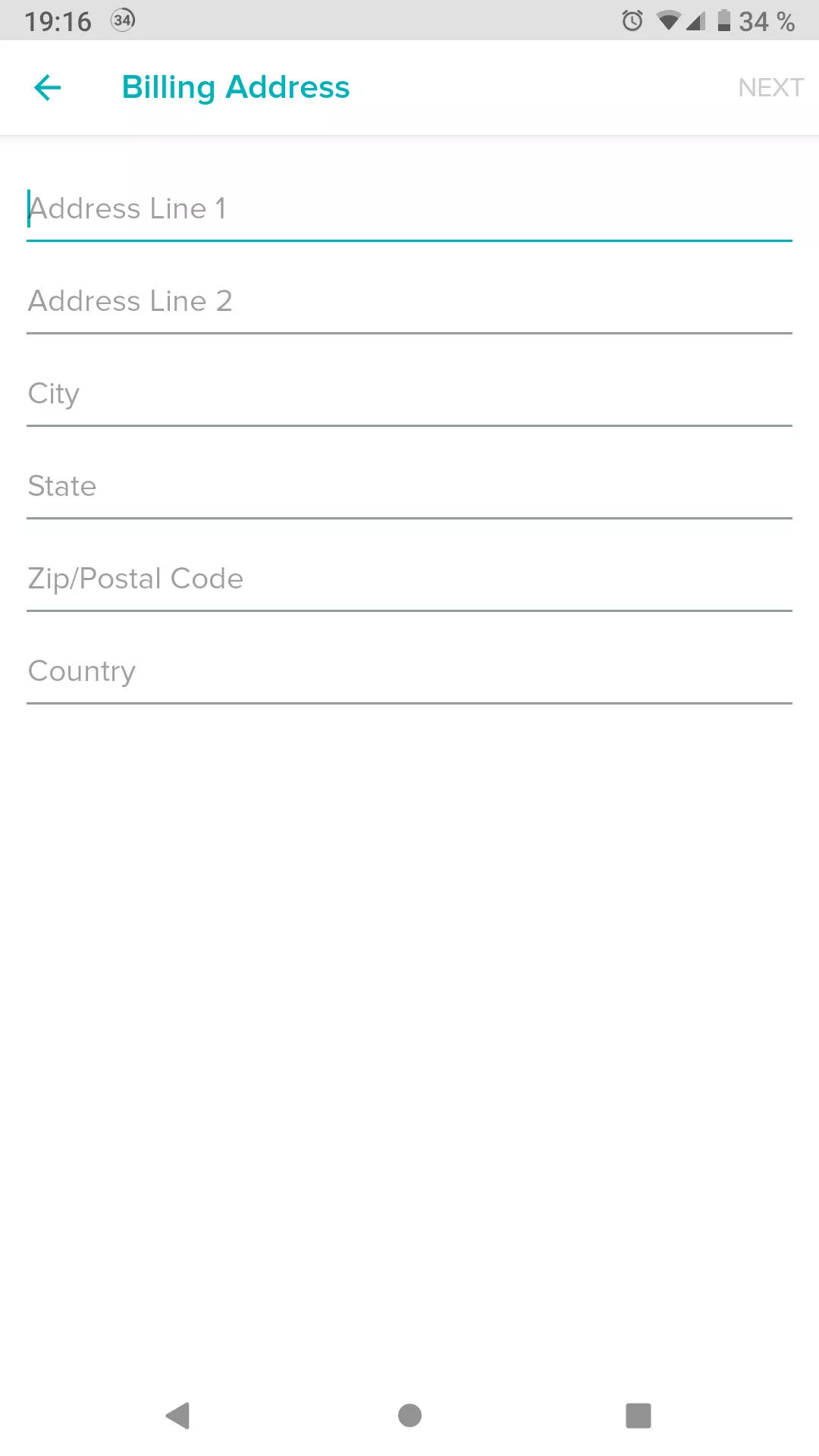Viewport: 819px width, 1456px height.
Task: Tap the system home button
Action: (x=409, y=1415)
